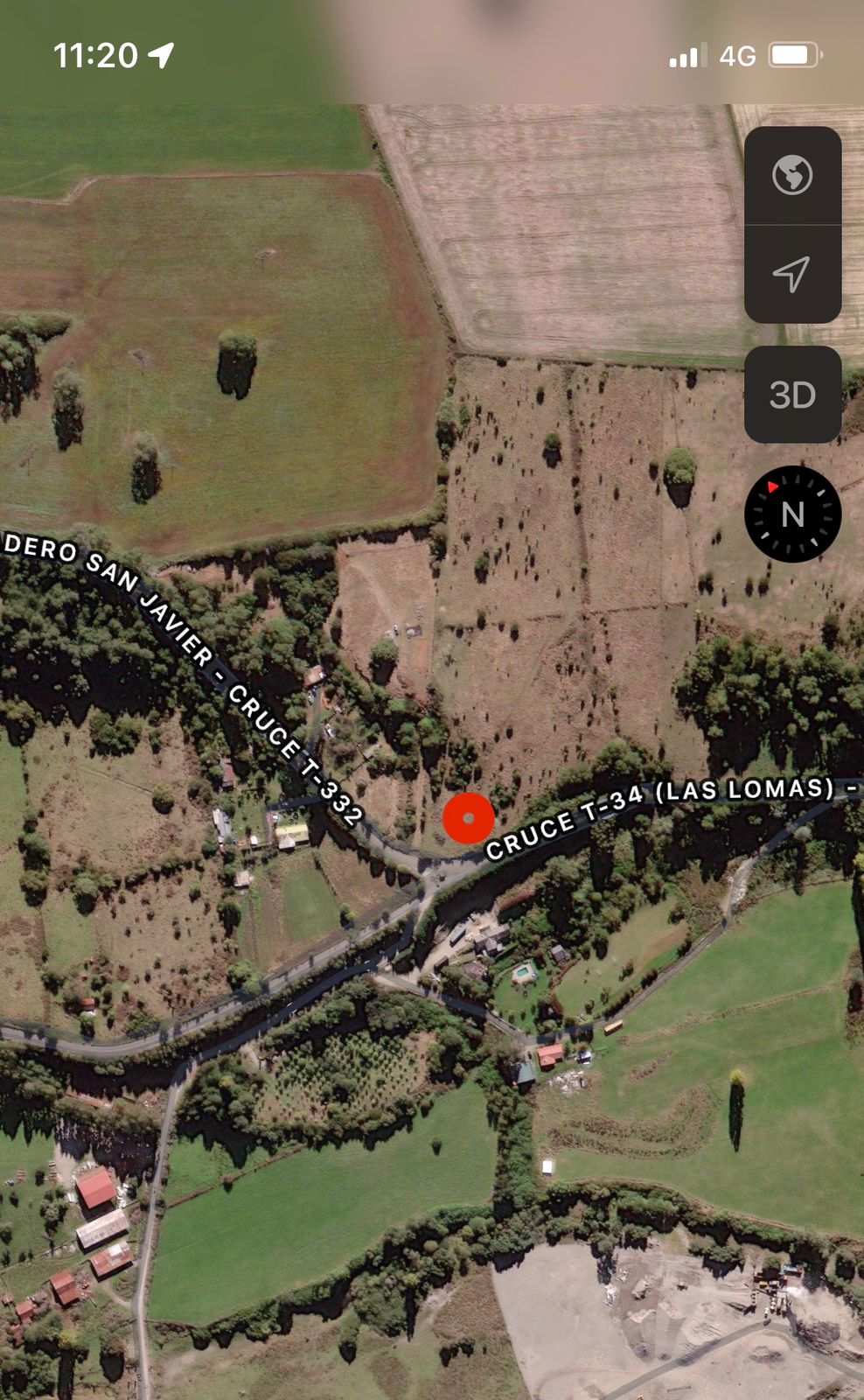Center map on current location arrow
This screenshot has width=864, height=1400.
(x=792, y=274)
